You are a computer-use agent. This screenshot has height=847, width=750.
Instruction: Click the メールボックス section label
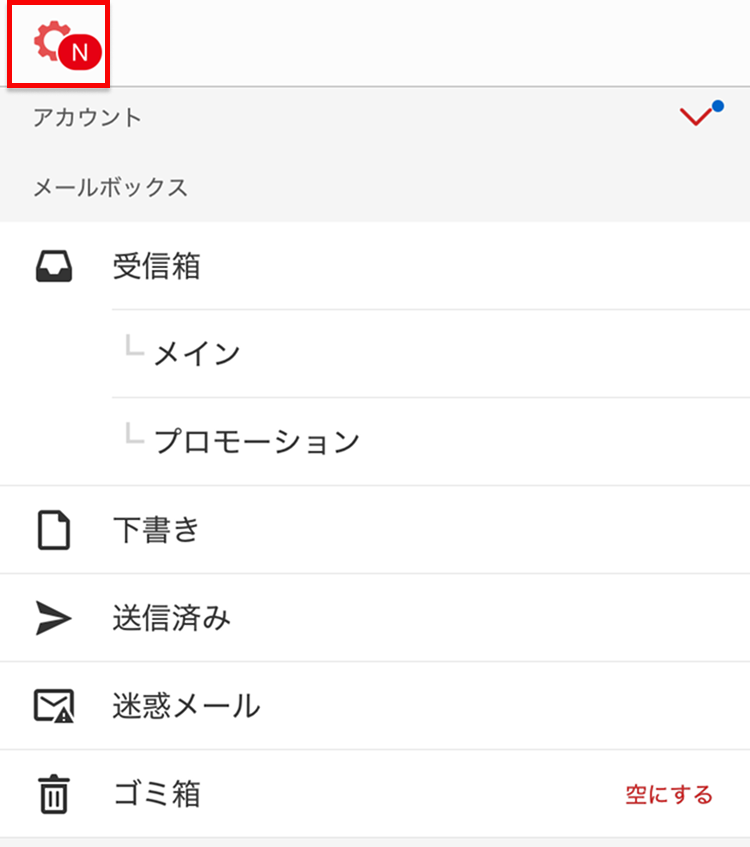[x=110, y=187]
